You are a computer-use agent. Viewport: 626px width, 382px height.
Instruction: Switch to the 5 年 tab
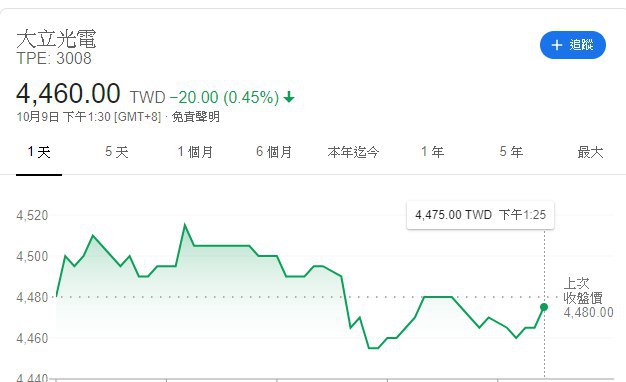pyautogui.click(x=511, y=152)
